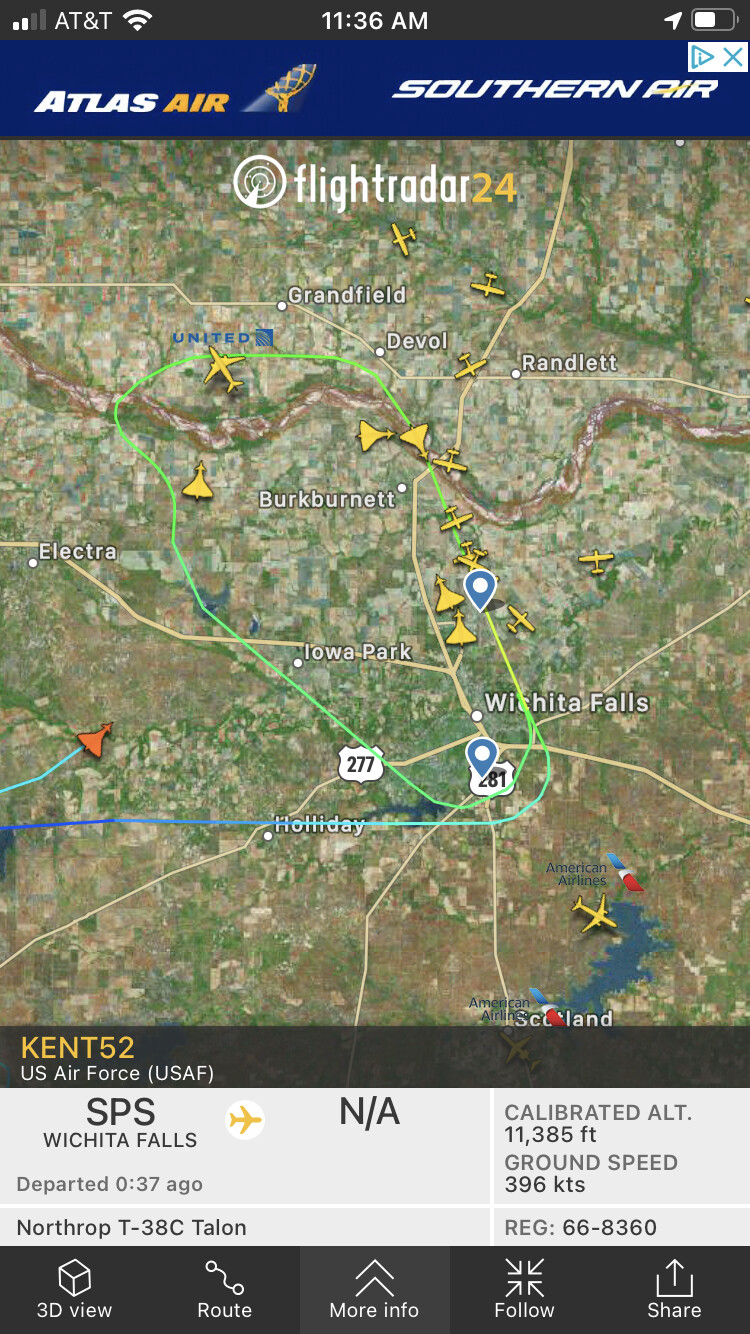Open the Atlas Air Southern Air ad
Screen dimensions: 750x1334
[374, 90]
